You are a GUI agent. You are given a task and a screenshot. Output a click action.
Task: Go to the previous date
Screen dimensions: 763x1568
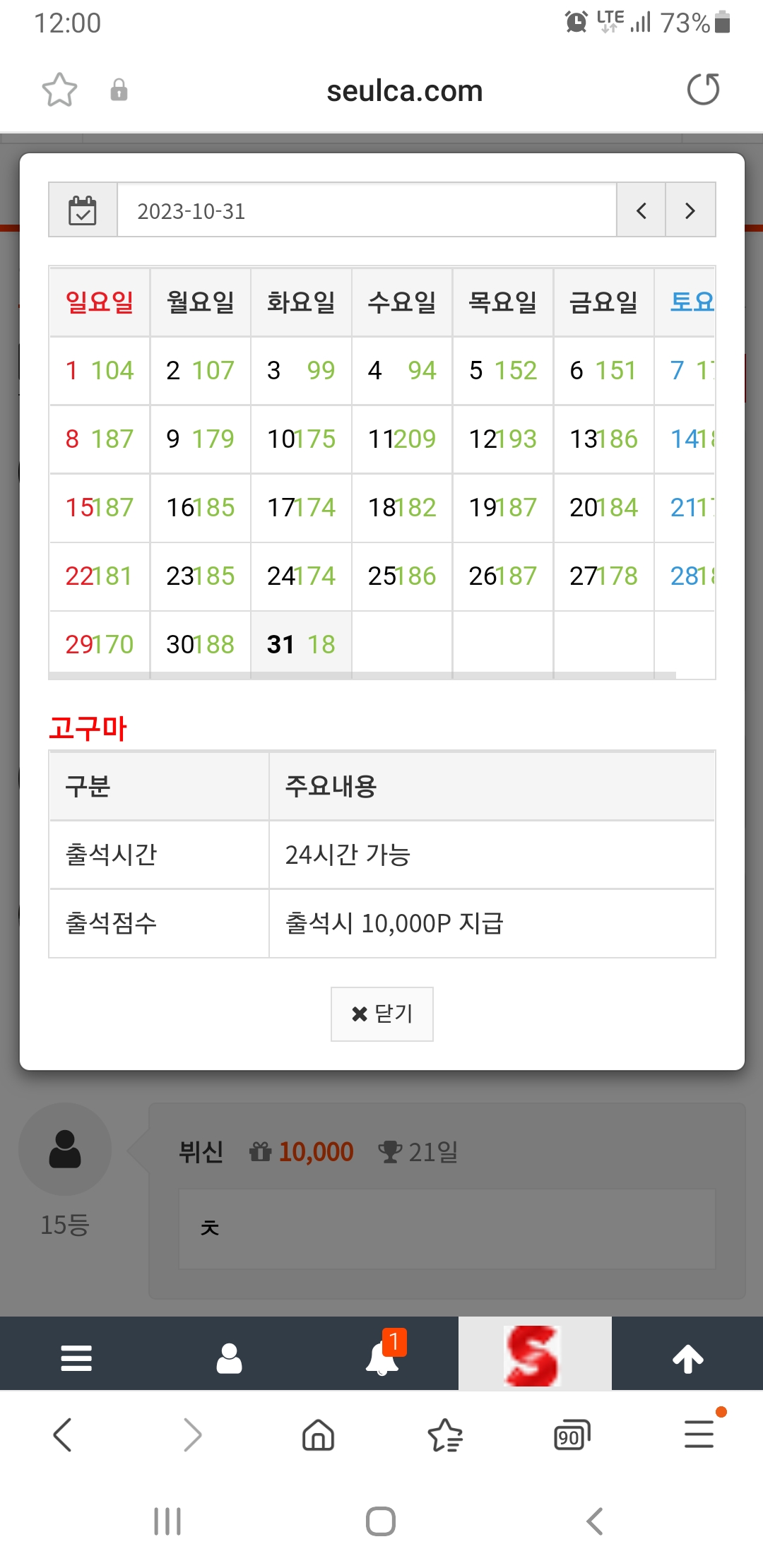(641, 210)
